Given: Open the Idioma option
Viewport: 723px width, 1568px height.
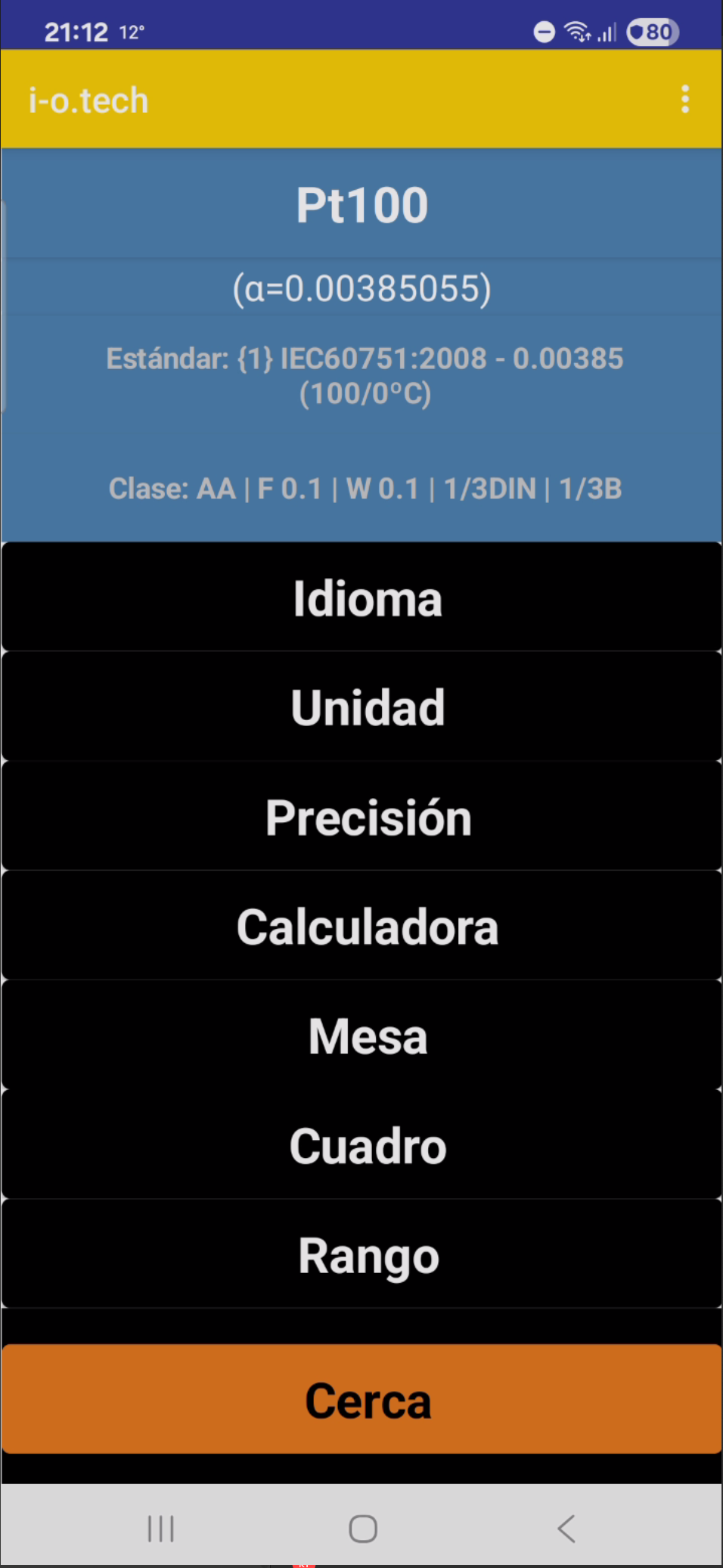Looking at the screenshot, I should tap(361, 598).
